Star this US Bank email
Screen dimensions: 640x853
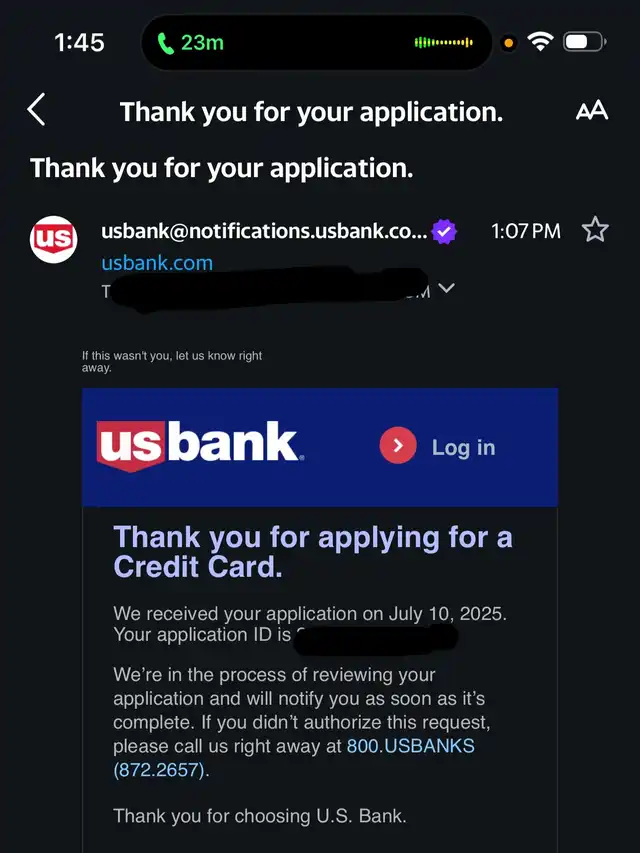point(595,230)
